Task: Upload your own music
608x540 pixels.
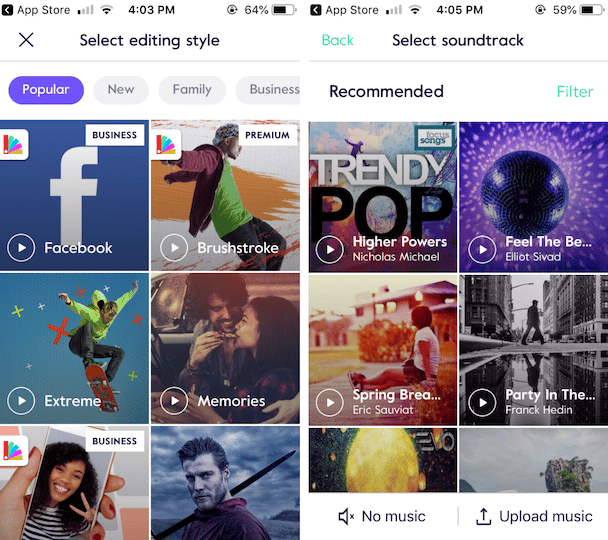Action: pyautogui.click(x=533, y=516)
